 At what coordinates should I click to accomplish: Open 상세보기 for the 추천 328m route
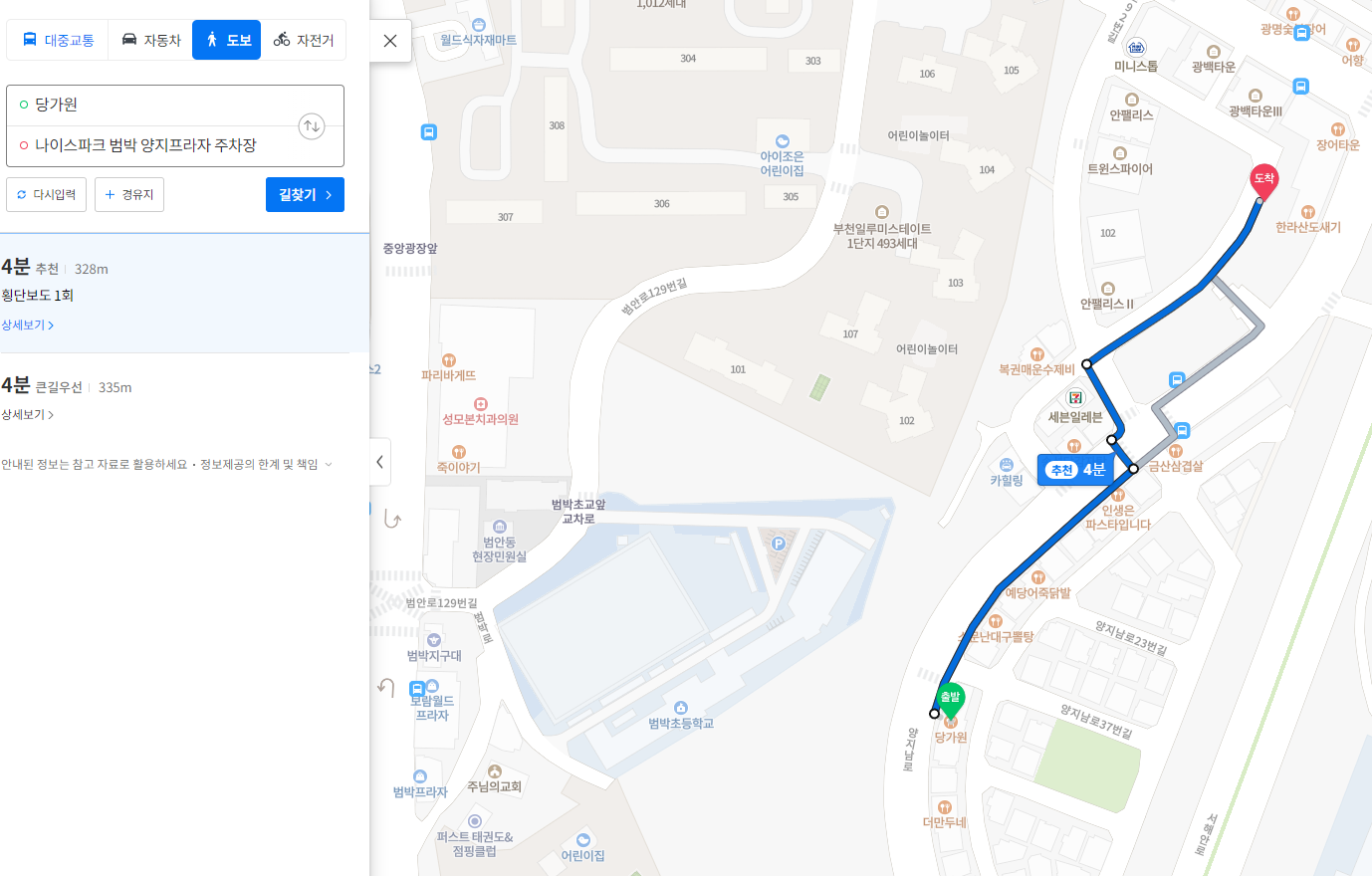coord(28,326)
